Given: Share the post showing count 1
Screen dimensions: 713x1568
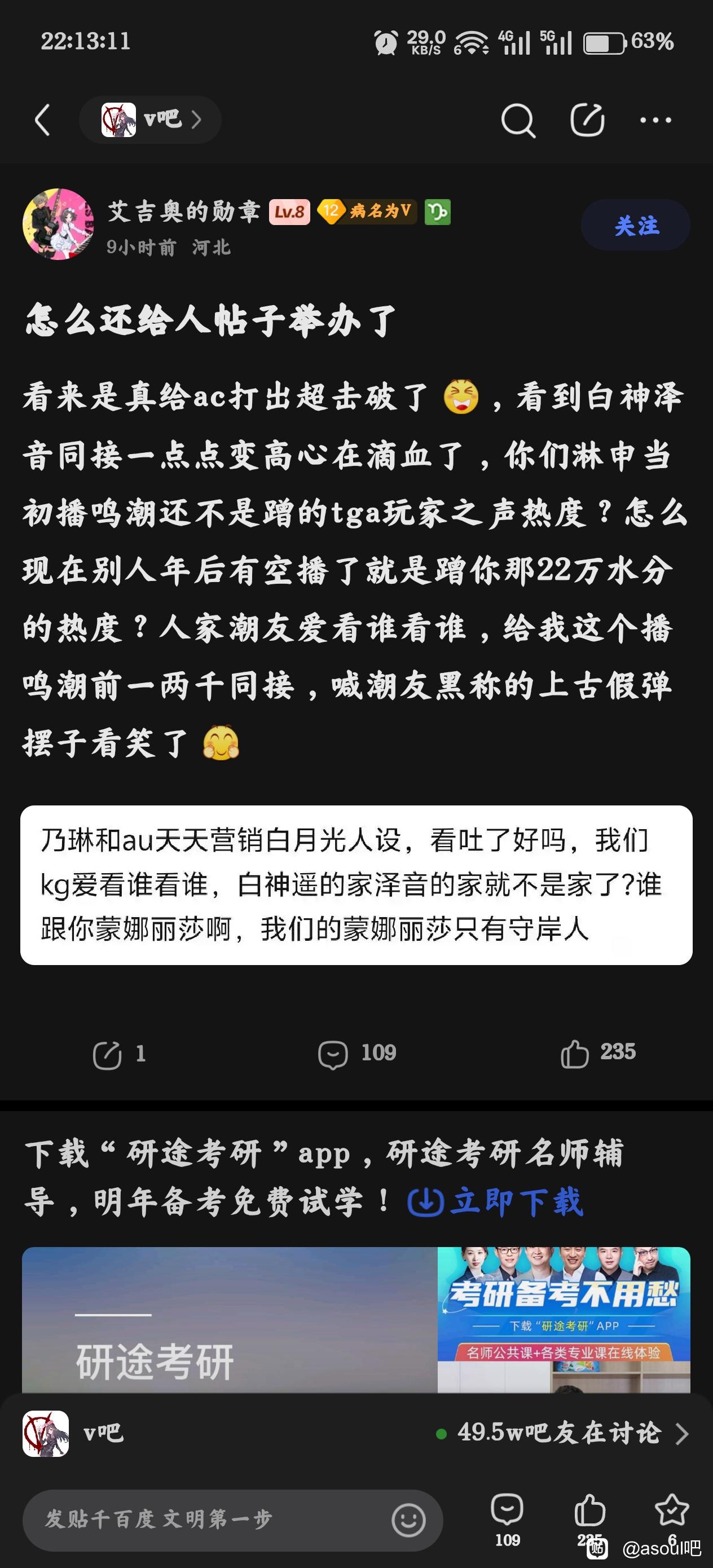Looking at the screenshot, I should click(118, 1054).
